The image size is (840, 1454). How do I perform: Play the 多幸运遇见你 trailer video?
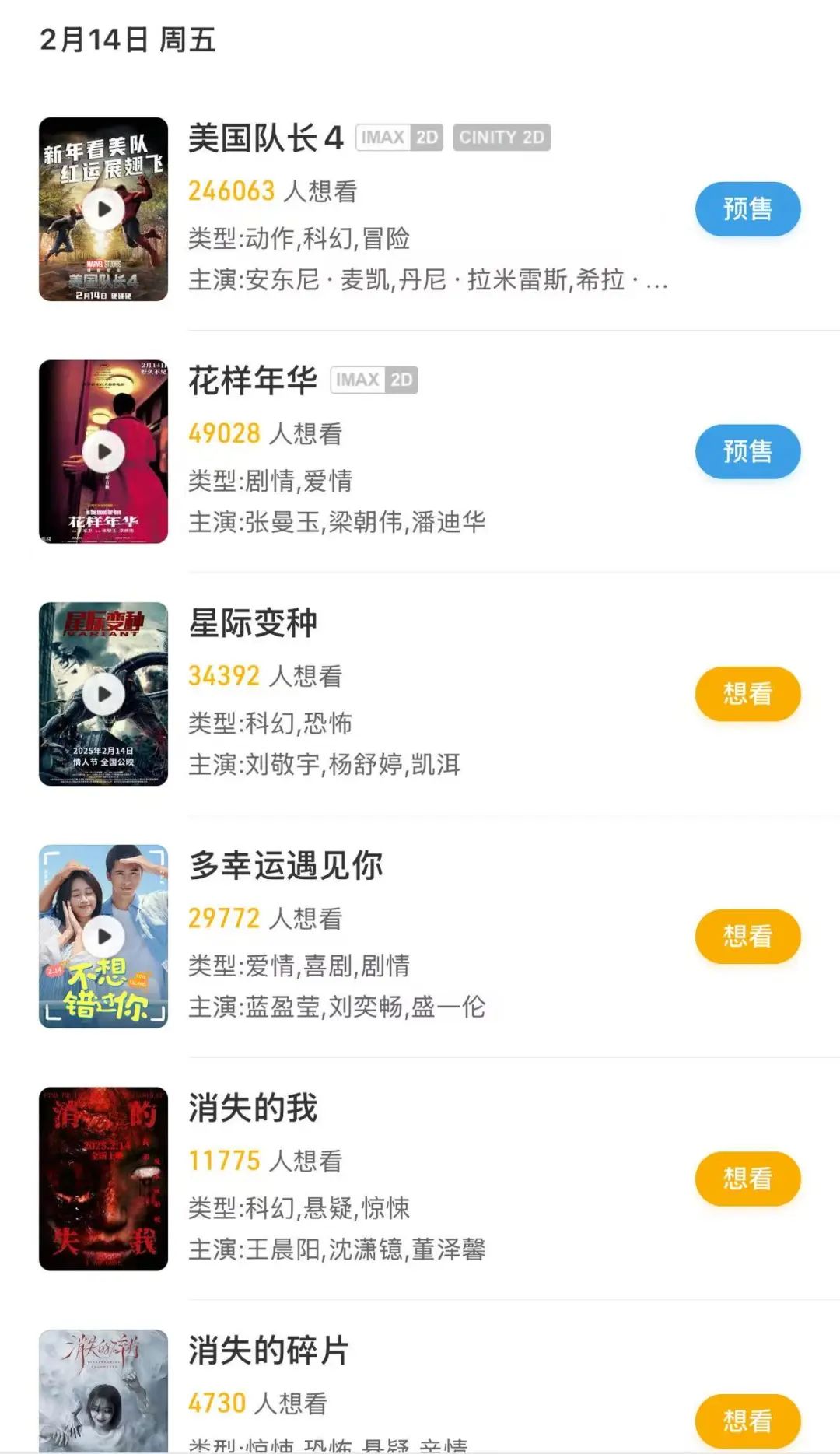103,935
